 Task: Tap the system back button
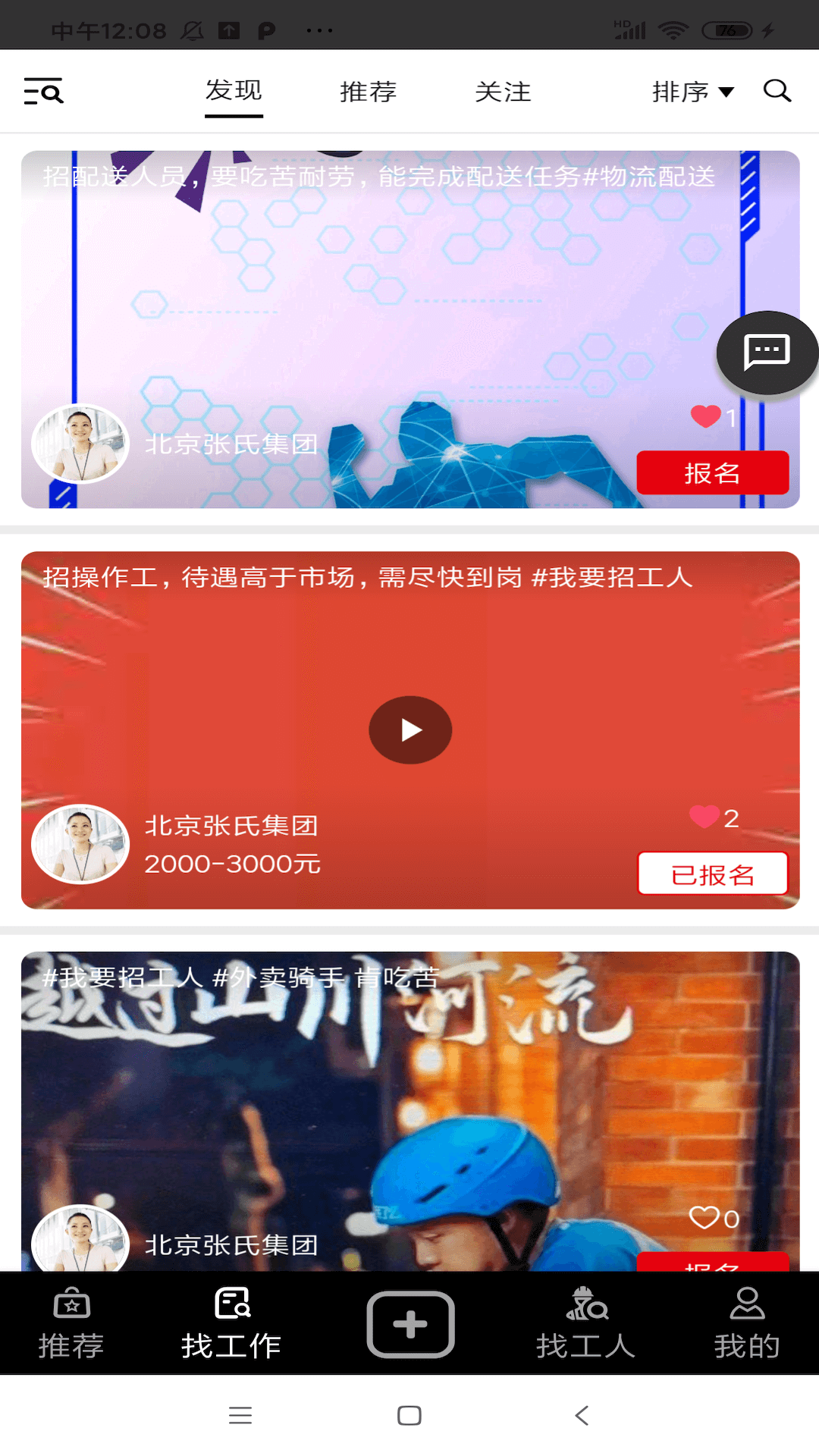click(582, 1415)
